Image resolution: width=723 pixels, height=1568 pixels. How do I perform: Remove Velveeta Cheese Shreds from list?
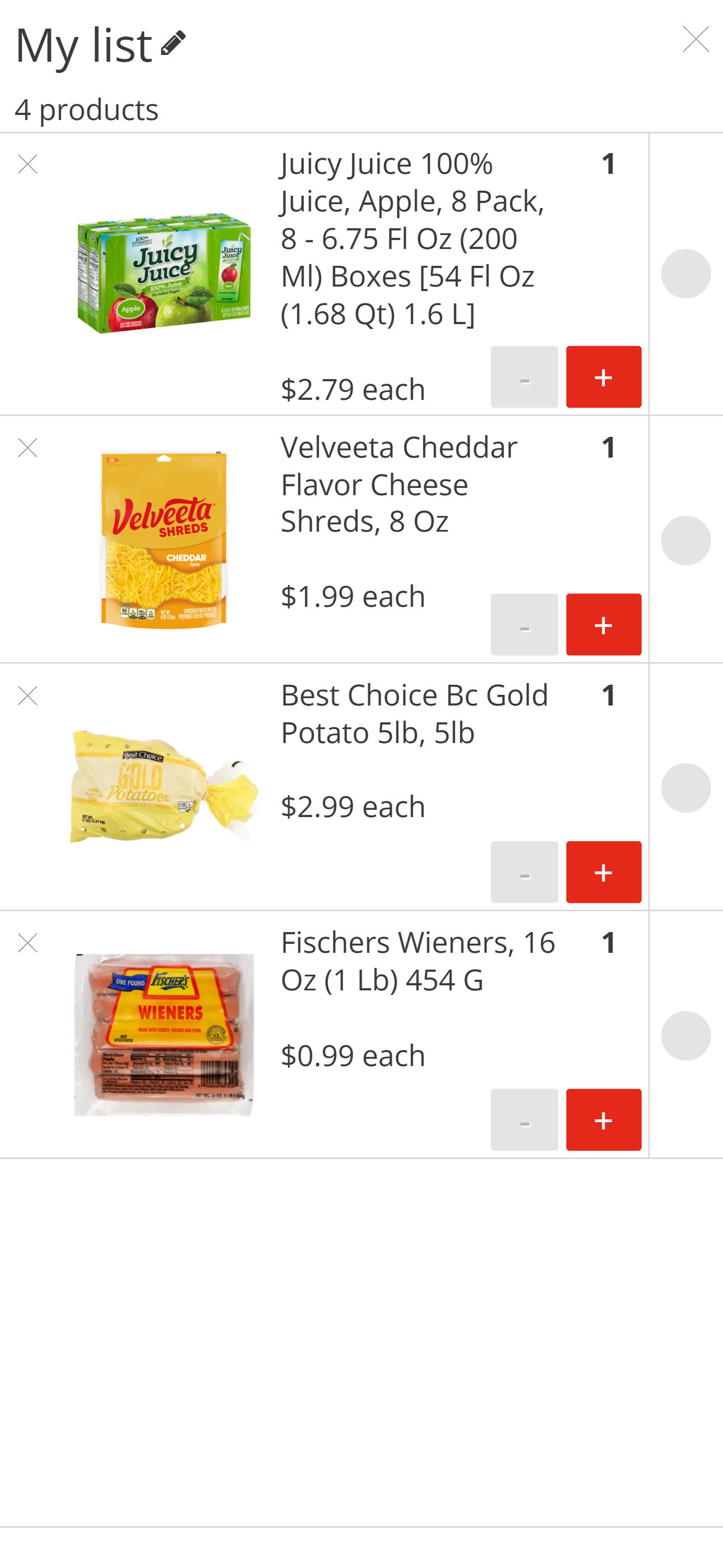coord(28,448)
